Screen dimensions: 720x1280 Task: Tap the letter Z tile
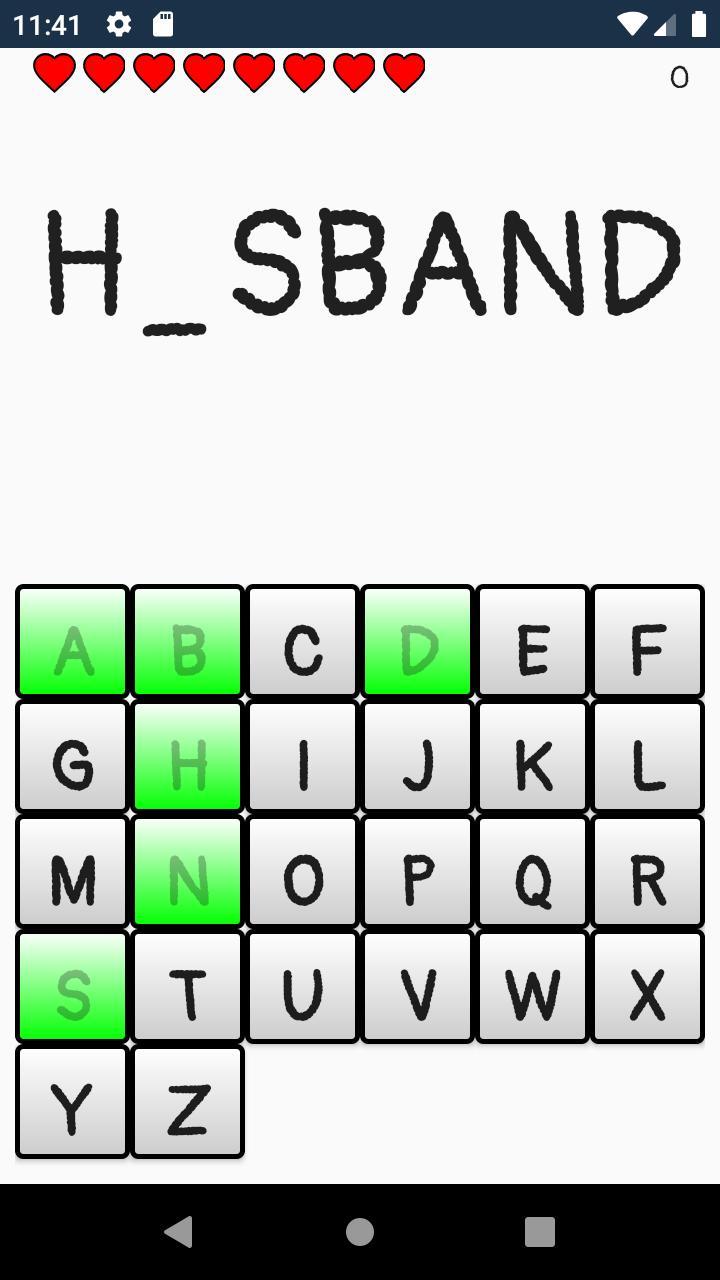click(186, 1100)
